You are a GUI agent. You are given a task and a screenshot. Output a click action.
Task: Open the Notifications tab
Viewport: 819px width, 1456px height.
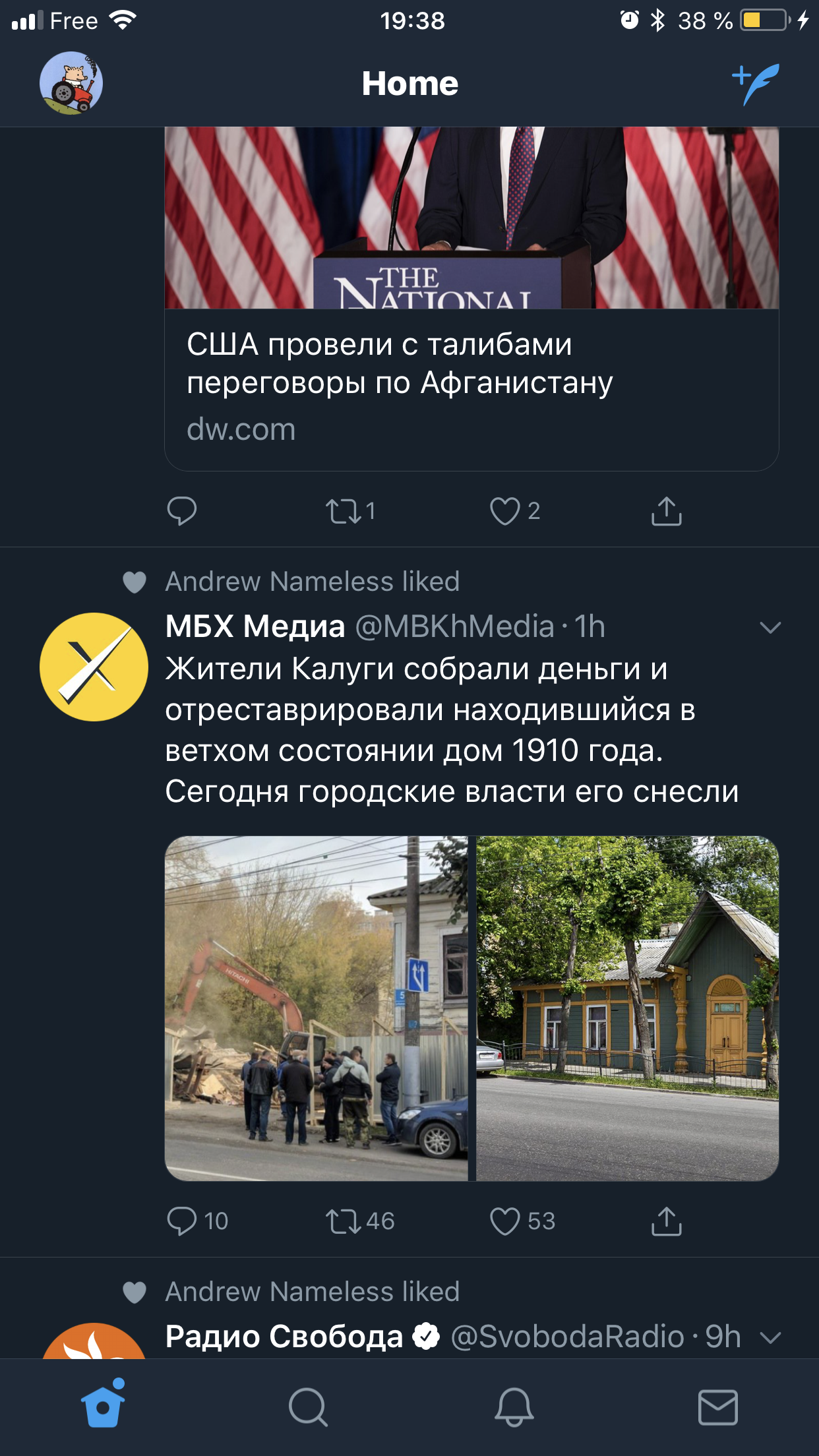[514, 1406]
